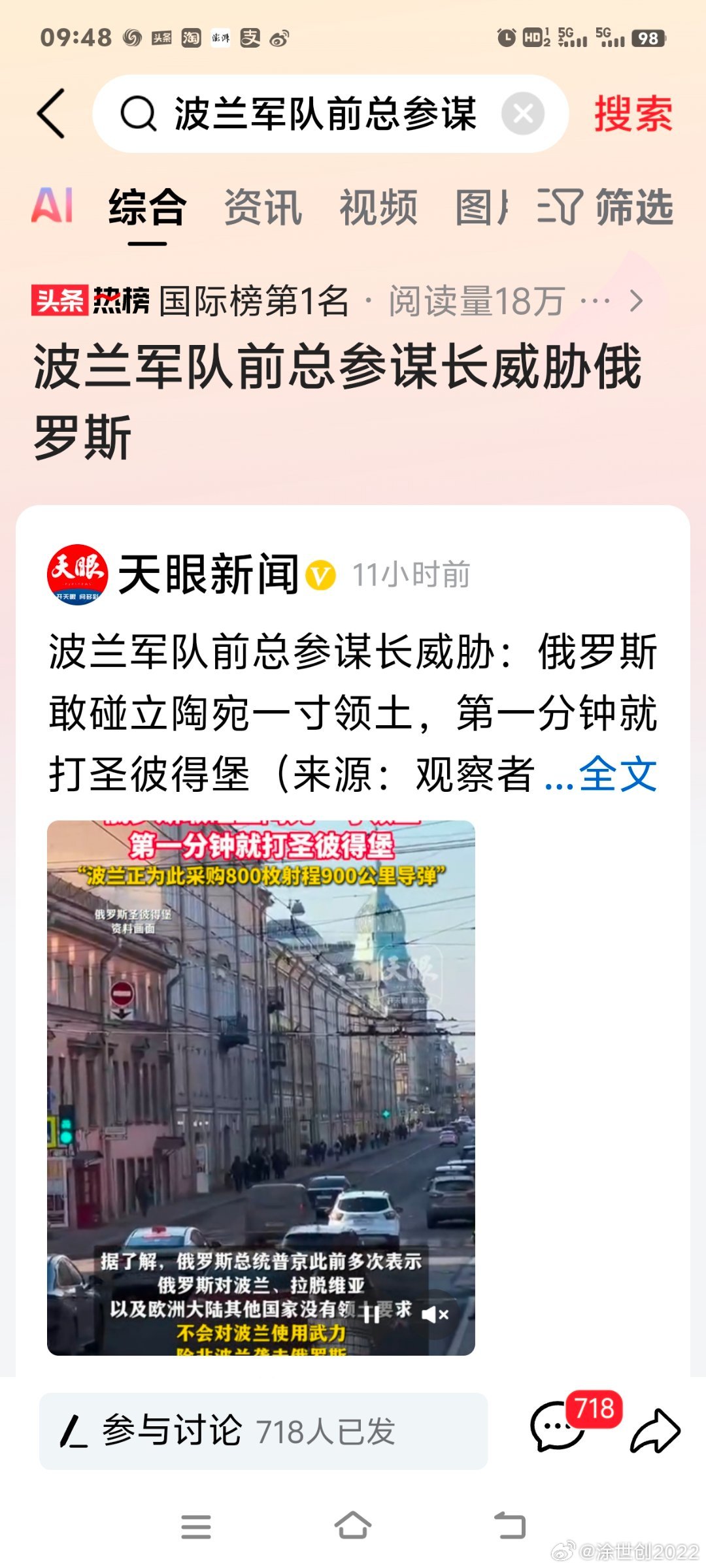This screenshot has width=706, height=1568.
Task: Switch to the 资讯 tab
Action: point(261,208)
